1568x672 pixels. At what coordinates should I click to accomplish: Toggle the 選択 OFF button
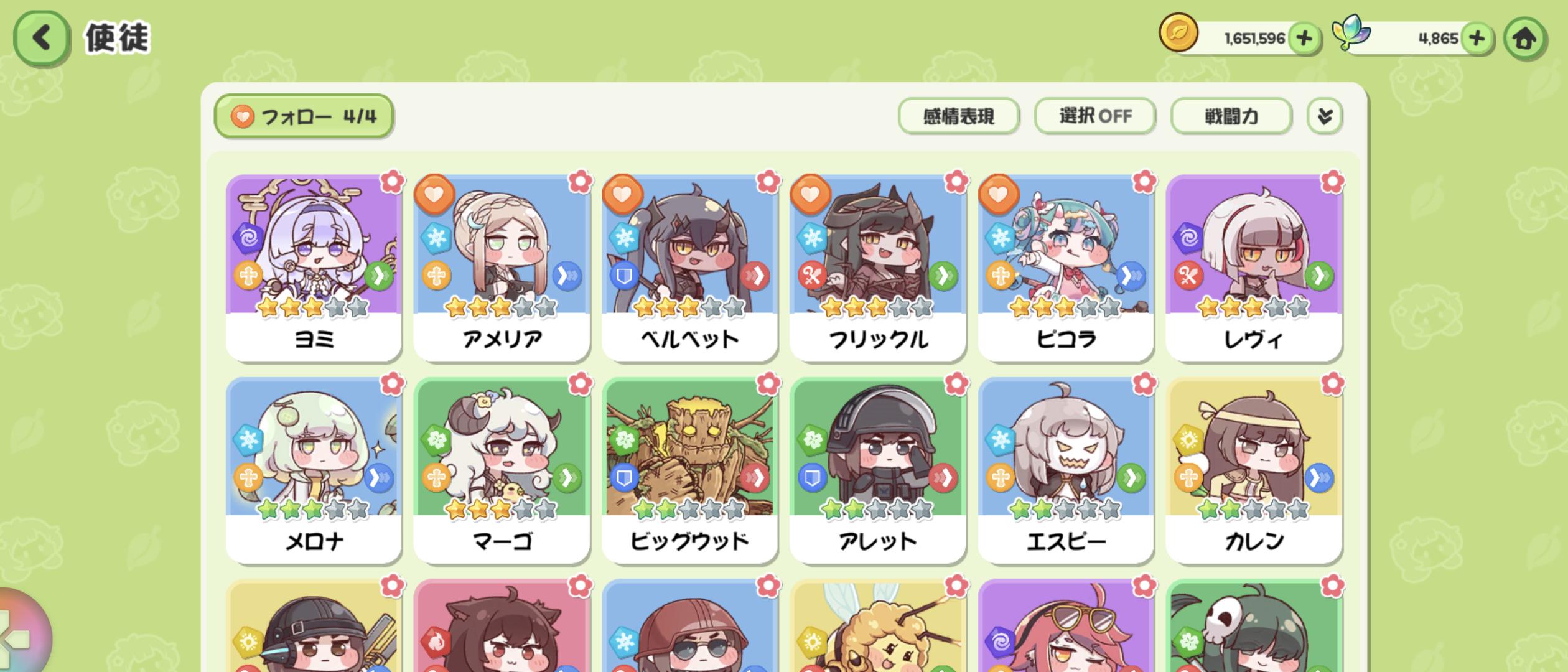pos(1094,116)
